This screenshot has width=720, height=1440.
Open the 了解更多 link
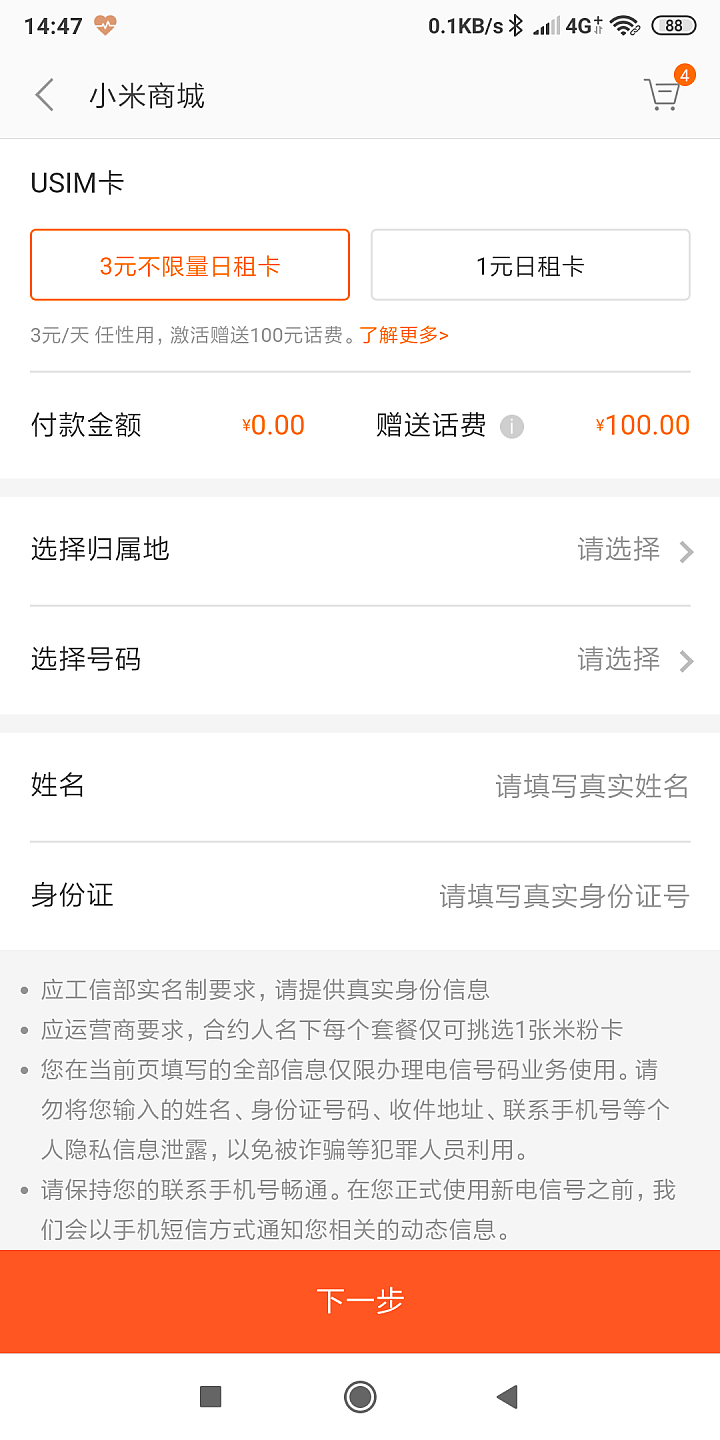pos(404,335)
